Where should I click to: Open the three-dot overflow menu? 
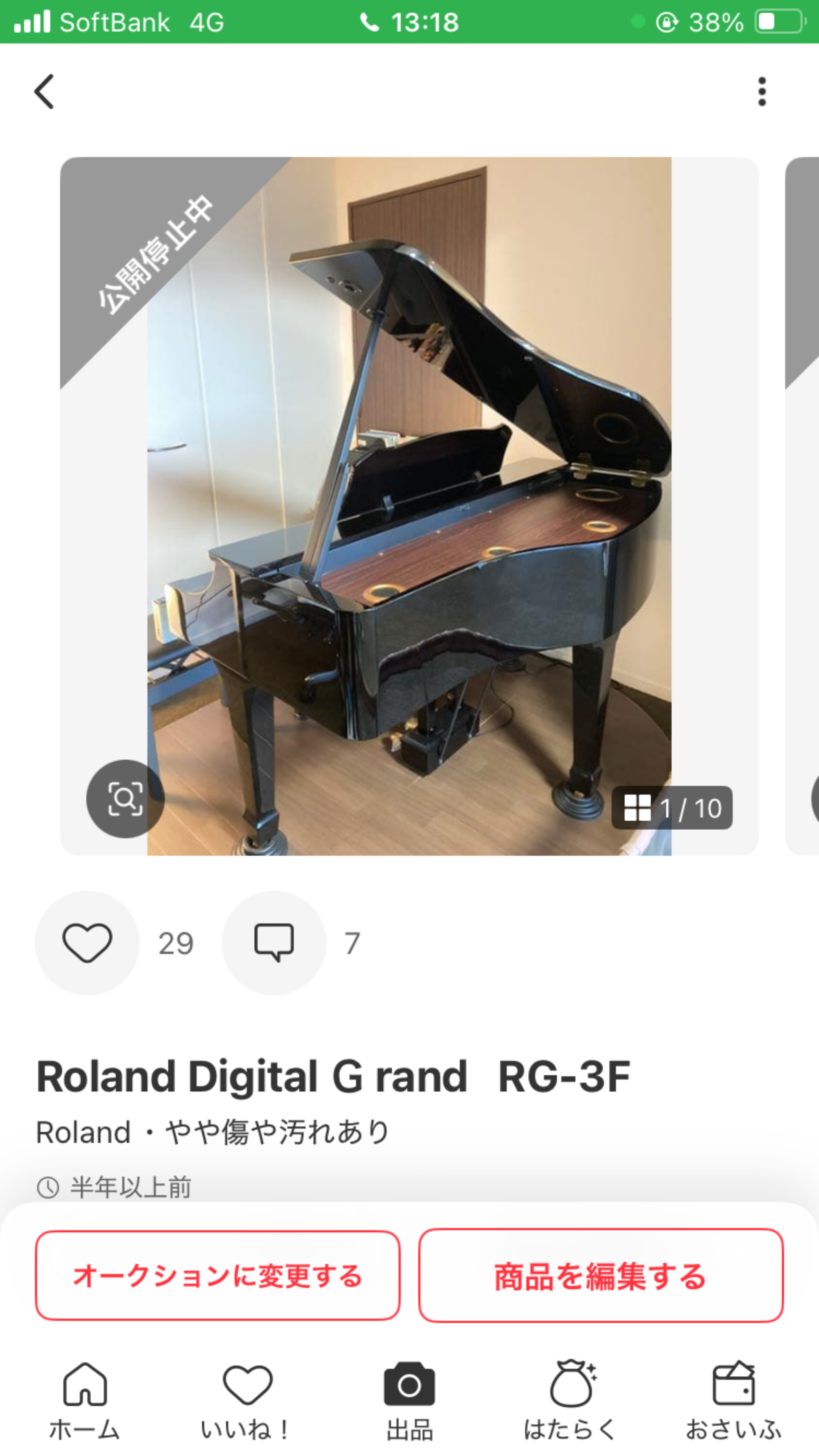(x=762, y=92)
